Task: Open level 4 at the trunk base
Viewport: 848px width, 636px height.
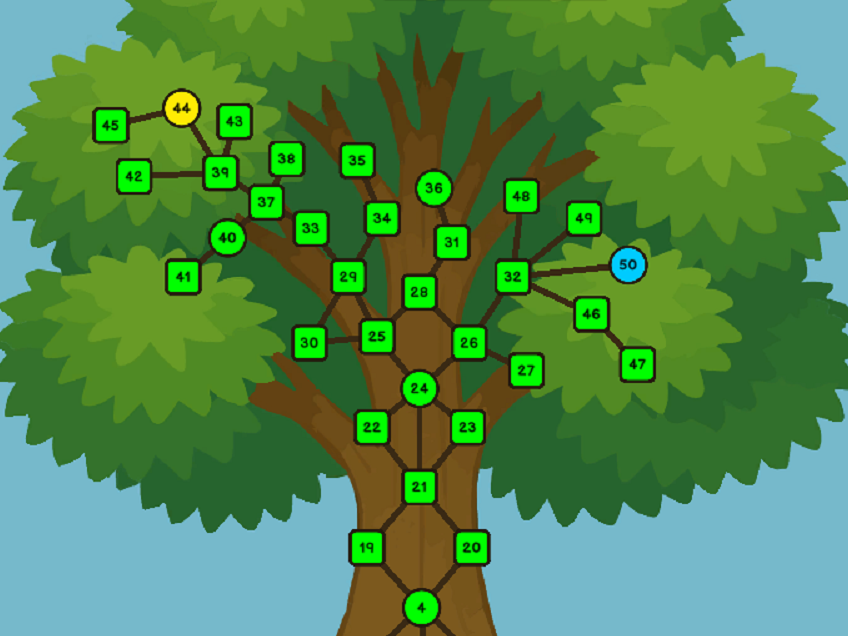Action: [x=421, y=607]
